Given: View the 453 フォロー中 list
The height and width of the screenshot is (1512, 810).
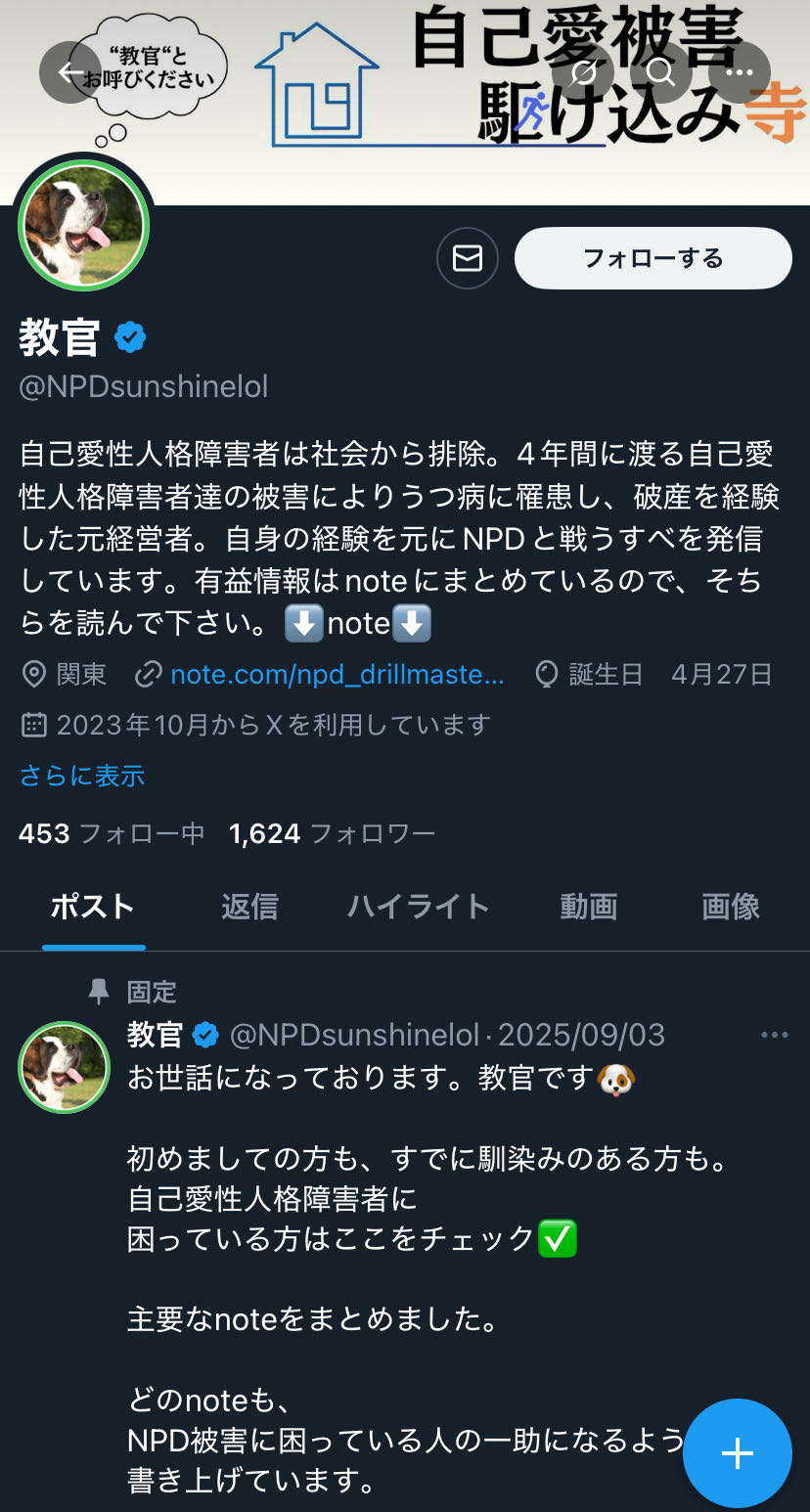Looking at the screenshot, I should pos(112,833).
